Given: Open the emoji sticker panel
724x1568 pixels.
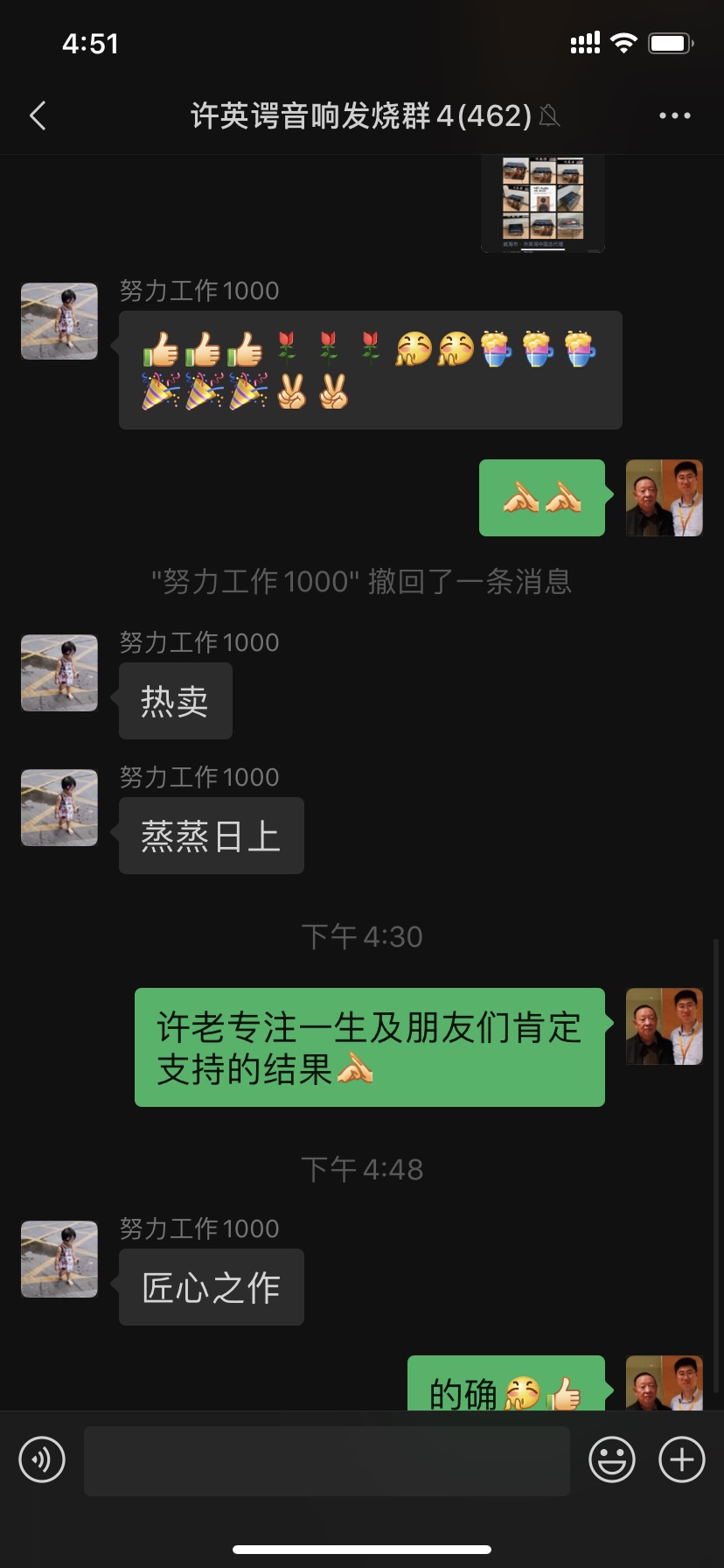Looking at the screenshot, I should (611, 1459).
